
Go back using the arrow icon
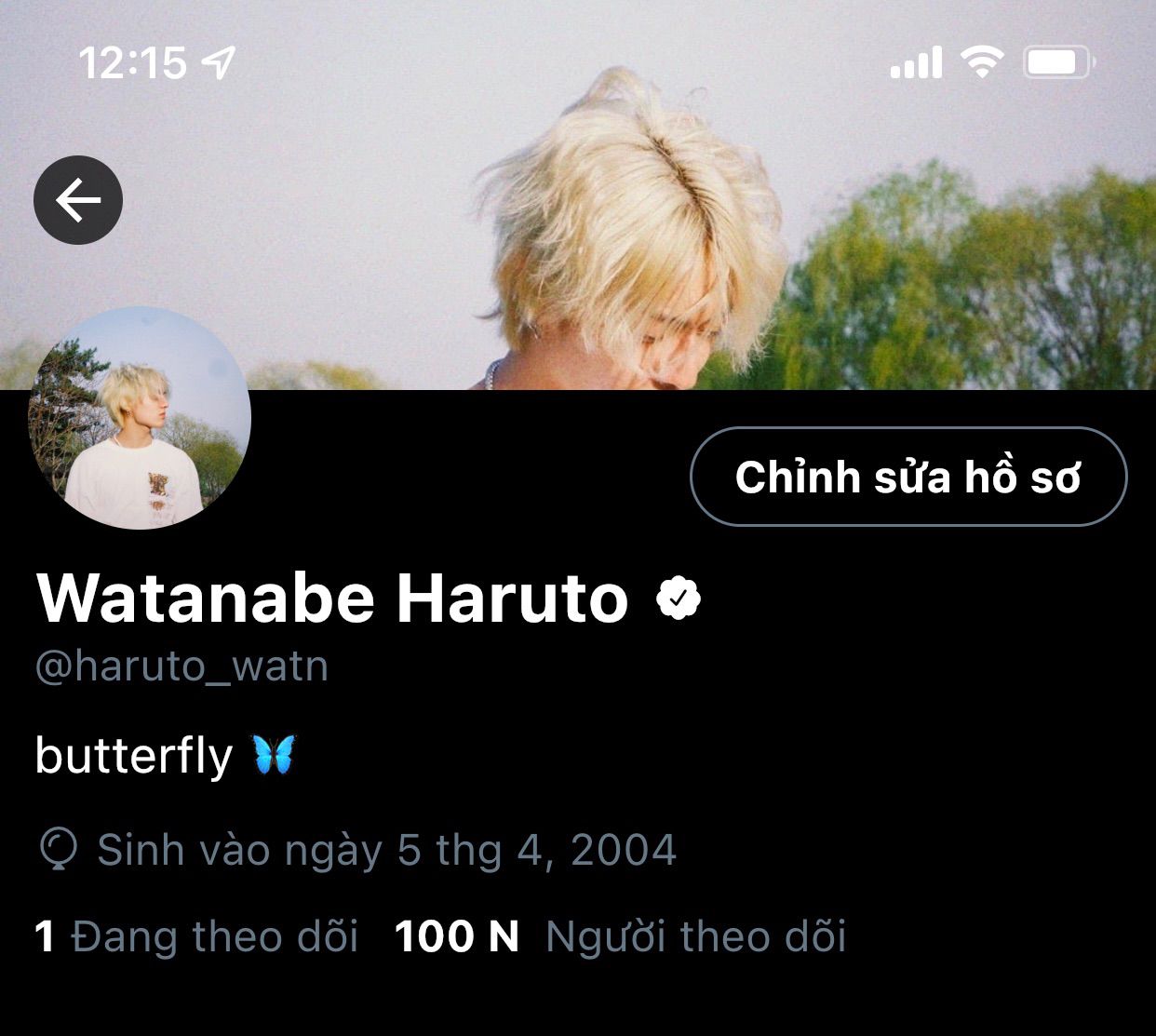(78, 200)
